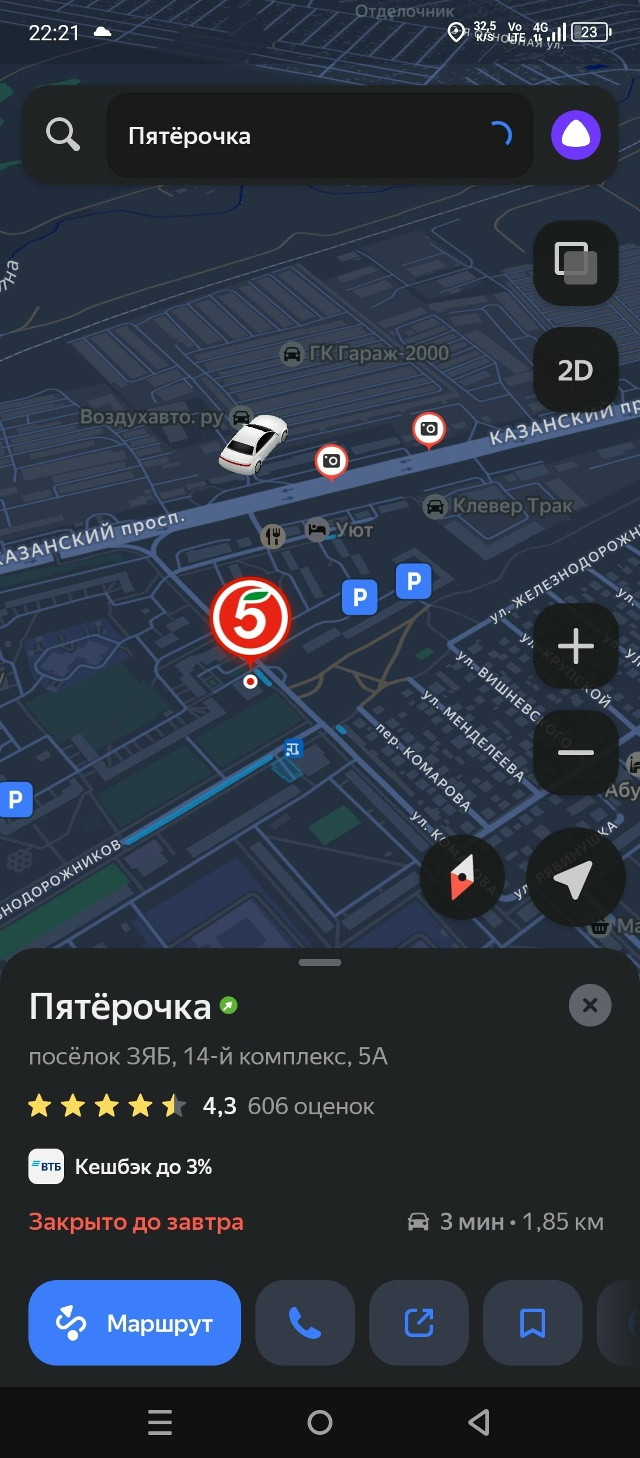Tap the search field showing Пятёрочка
Image resolution: width=640 pixels, height=1458 pixels.
click(319, 136)
